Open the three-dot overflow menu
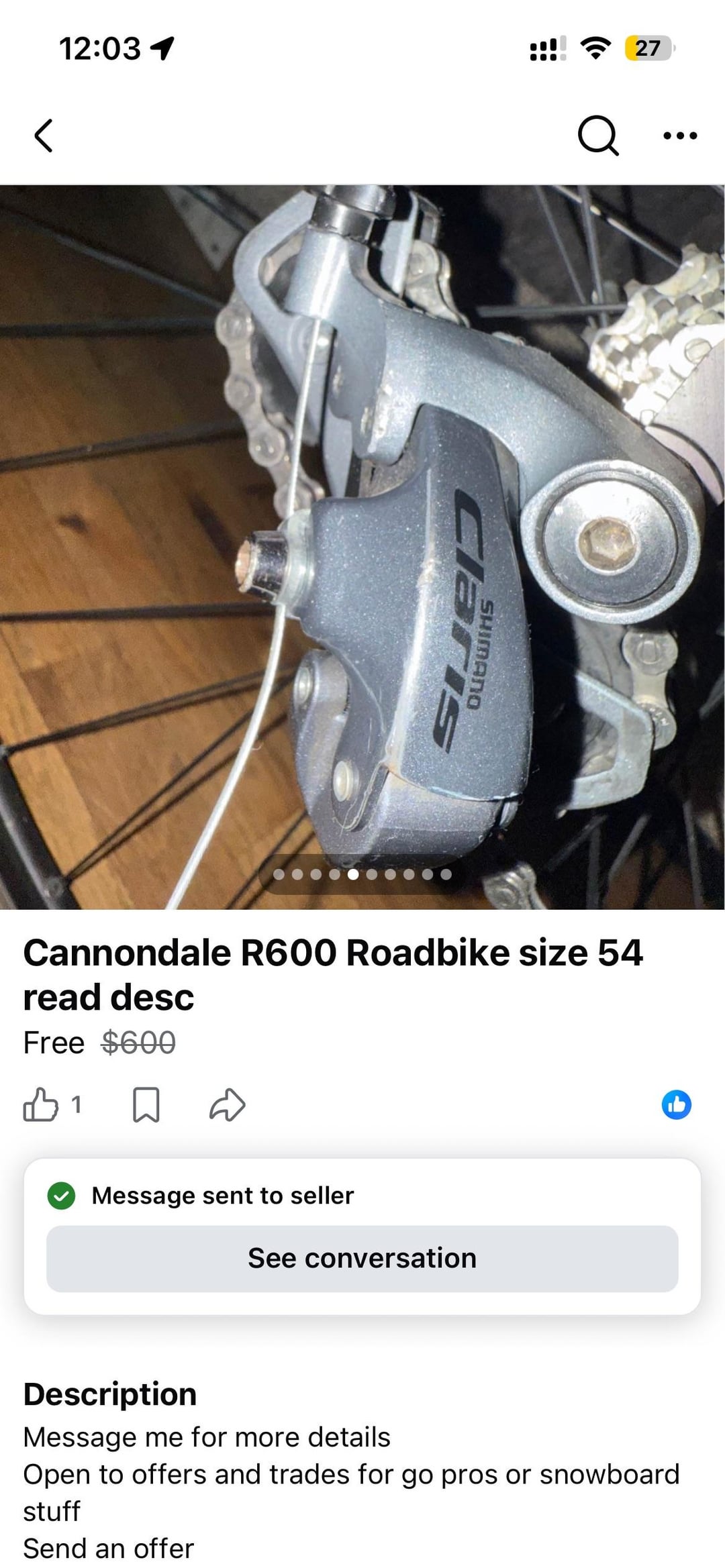The height and width of the screenshot is (1568, 725). click(679, 136)
